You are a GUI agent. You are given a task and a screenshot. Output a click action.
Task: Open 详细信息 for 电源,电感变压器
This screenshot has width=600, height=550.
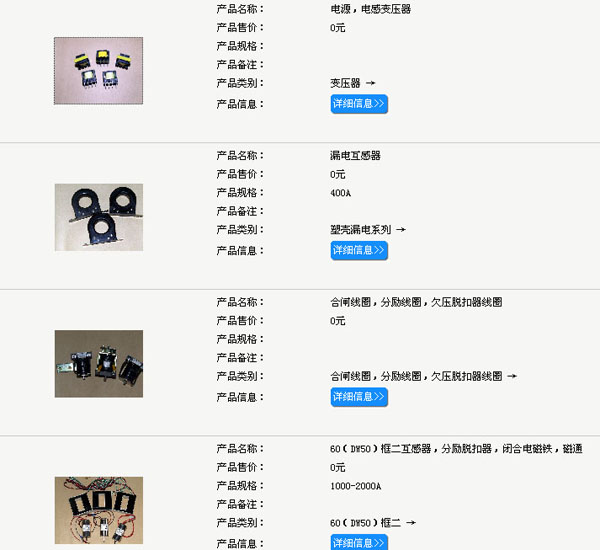click(x=358, y=104)
